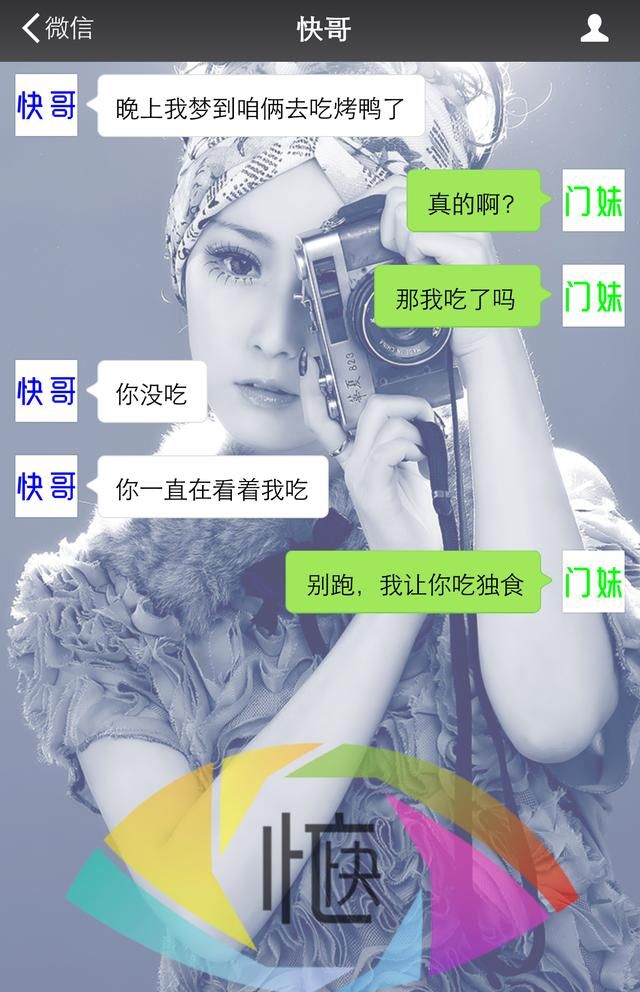Open 门妹's avatar next to 真的啊

coord(593,201)
